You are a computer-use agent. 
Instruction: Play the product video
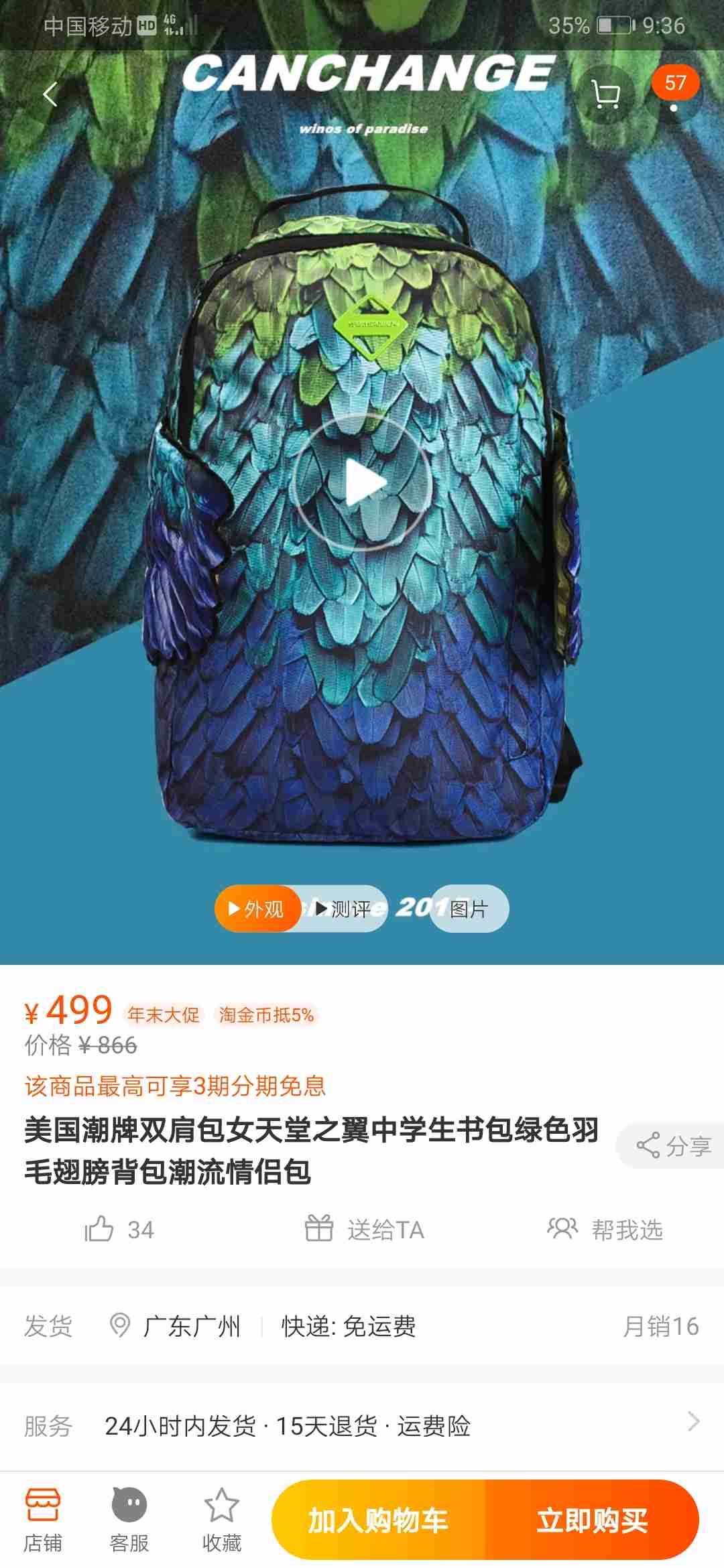362,482
